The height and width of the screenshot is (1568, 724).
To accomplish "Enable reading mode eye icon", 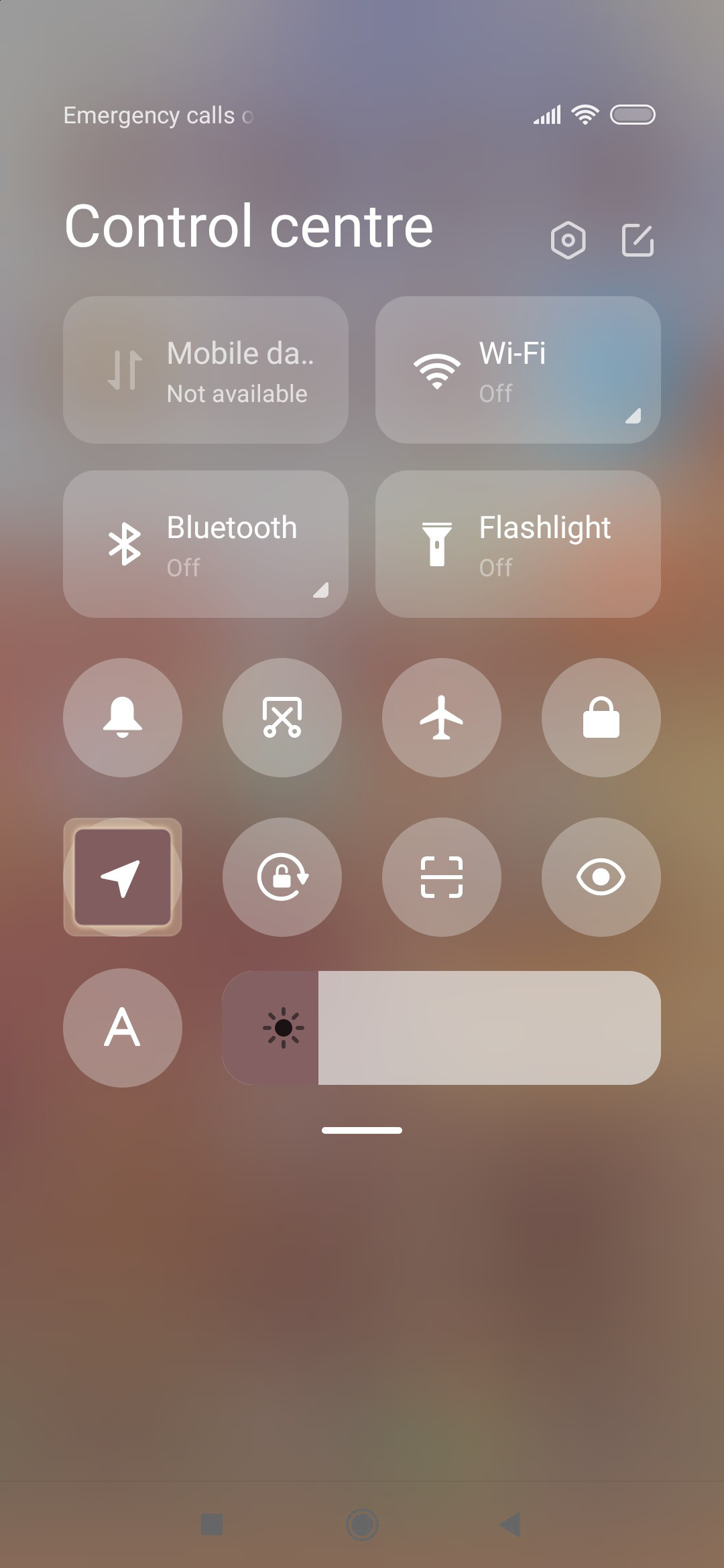I will [x=601, y=877].
